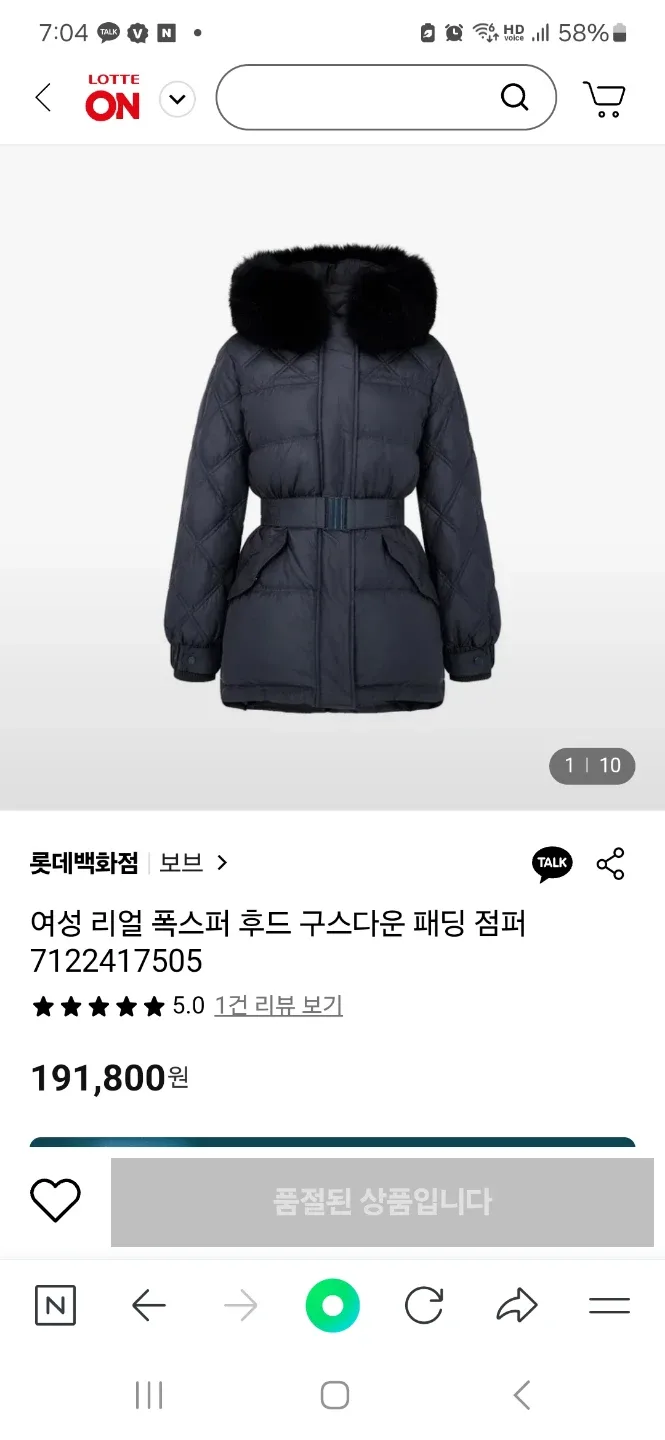This screenshot has height=1440, width=665.
Task: Go back using the top-left arrow
Action: point(42,98)
